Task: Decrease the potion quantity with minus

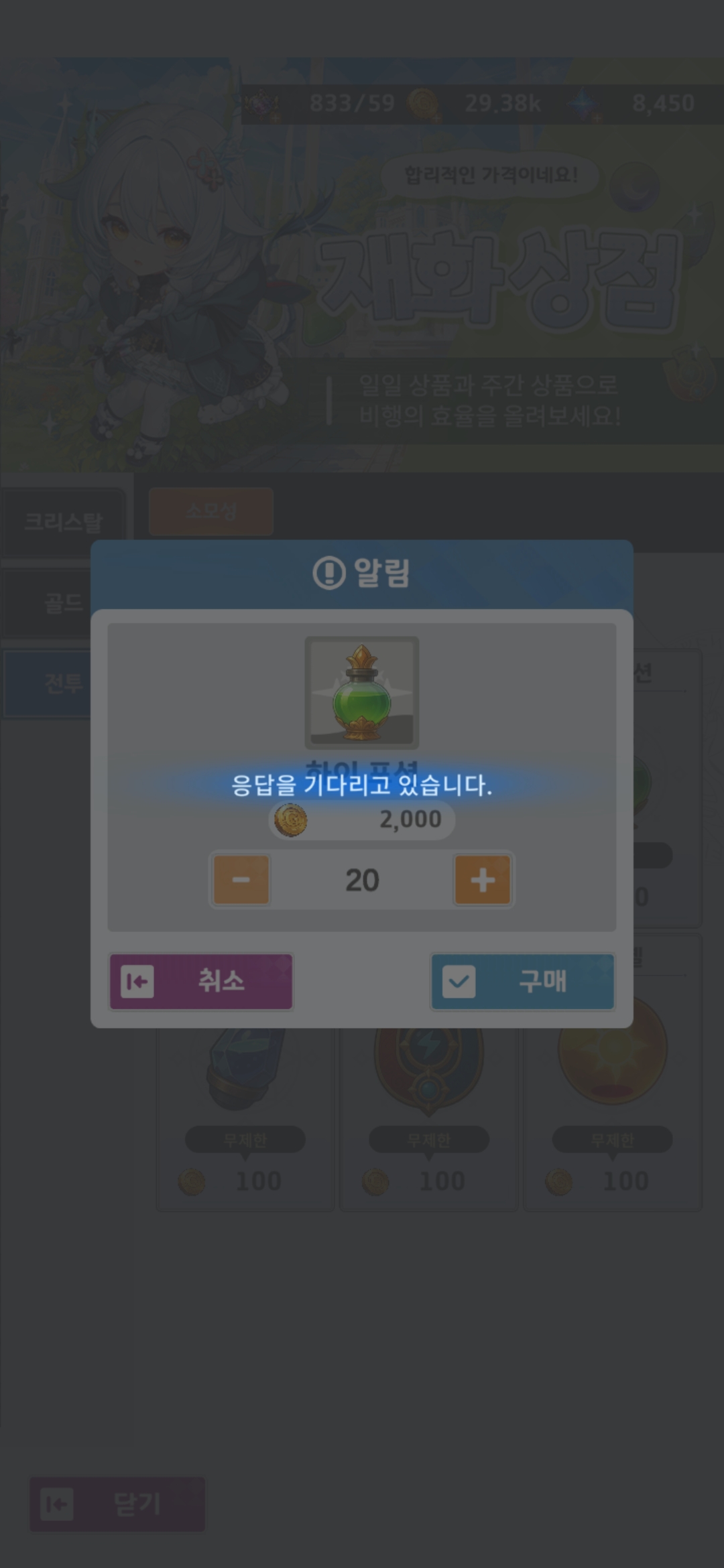Action: 241,880
